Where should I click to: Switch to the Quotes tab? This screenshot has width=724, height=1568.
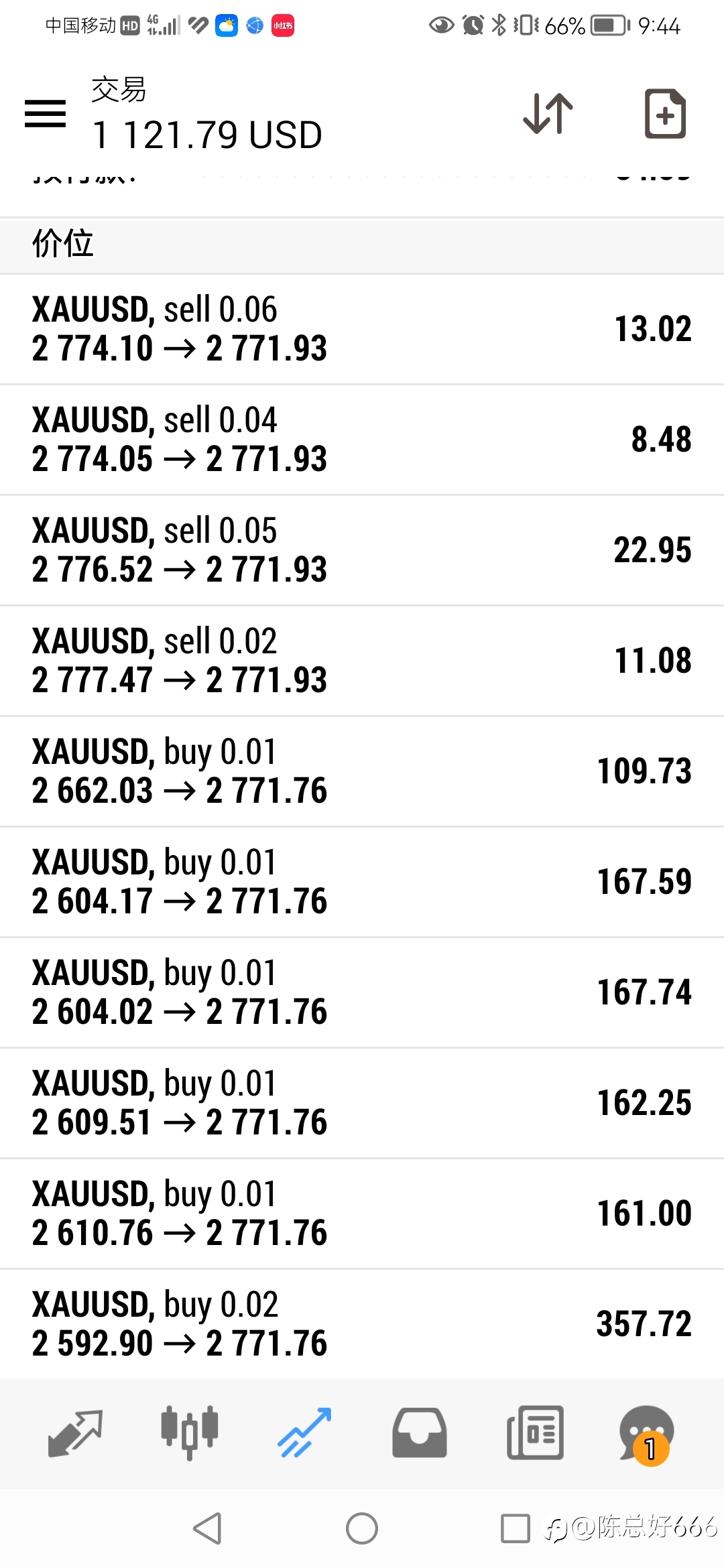point(75,1433)
